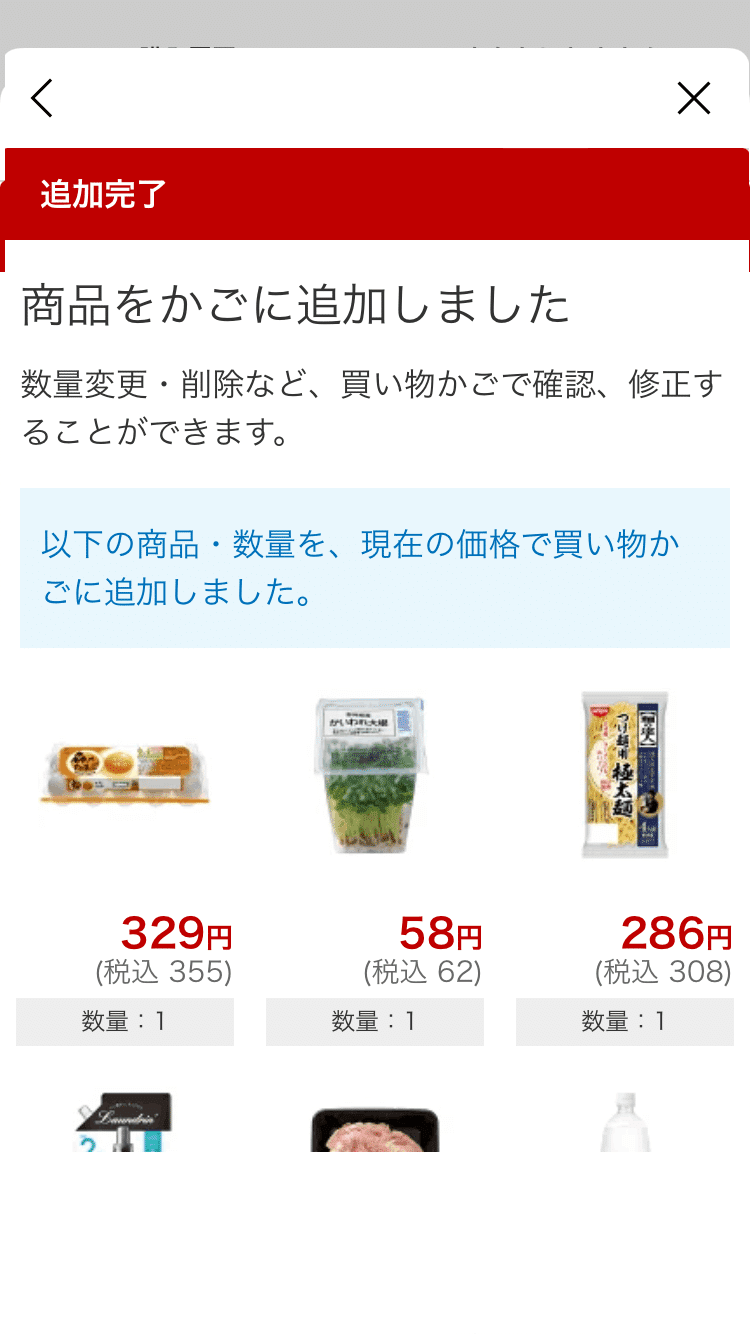
Task: Go back using the left arrow
Action: (x=41, y=98)
